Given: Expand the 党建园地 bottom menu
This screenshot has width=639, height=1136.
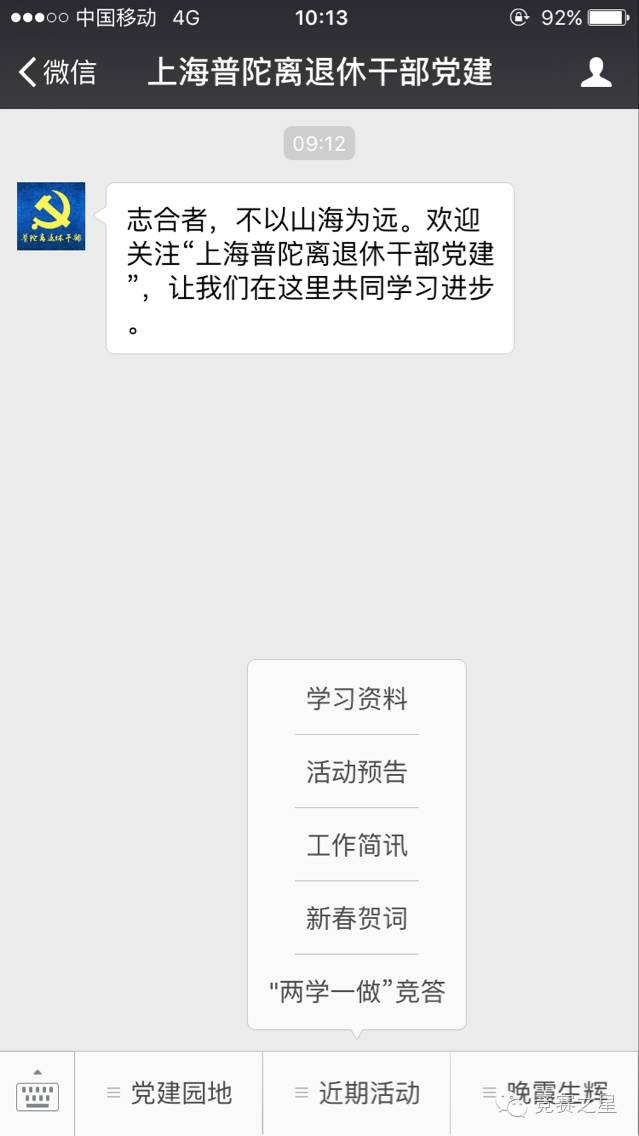Looking at the screenshot, I should point(169,1093).
